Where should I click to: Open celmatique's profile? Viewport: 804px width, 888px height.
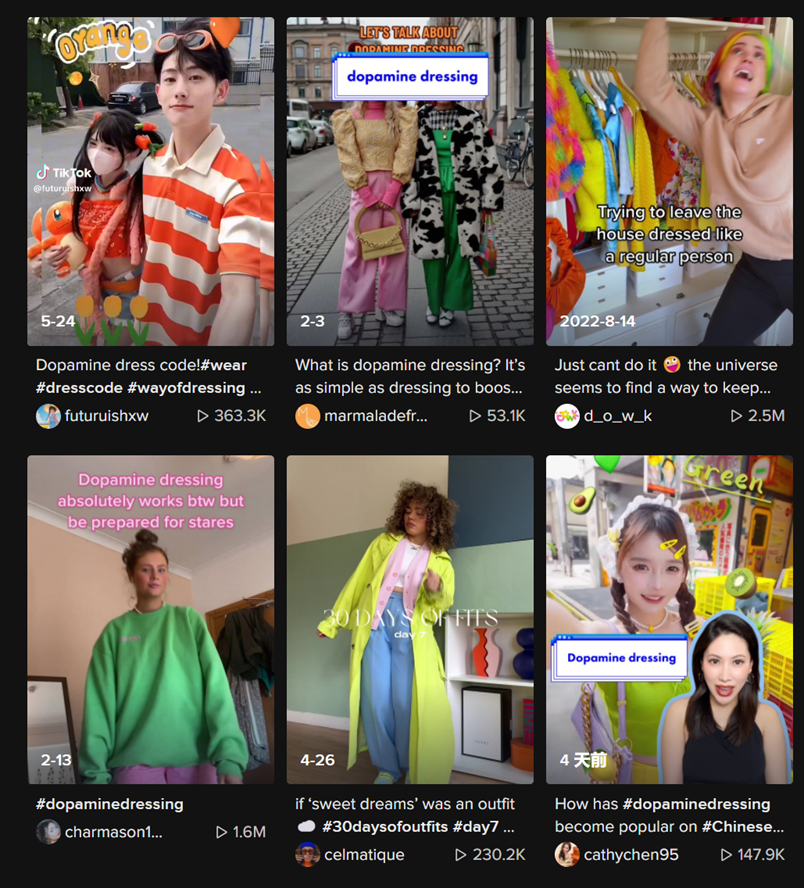click(x=364, y=854)
